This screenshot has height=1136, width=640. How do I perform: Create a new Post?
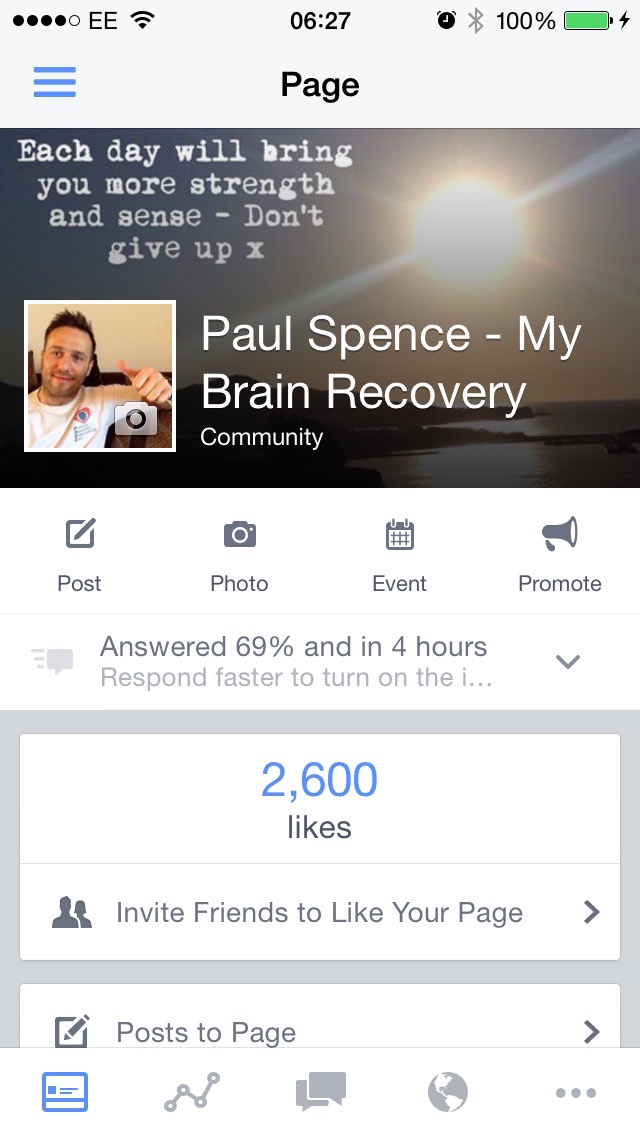(x=80, y=555)
